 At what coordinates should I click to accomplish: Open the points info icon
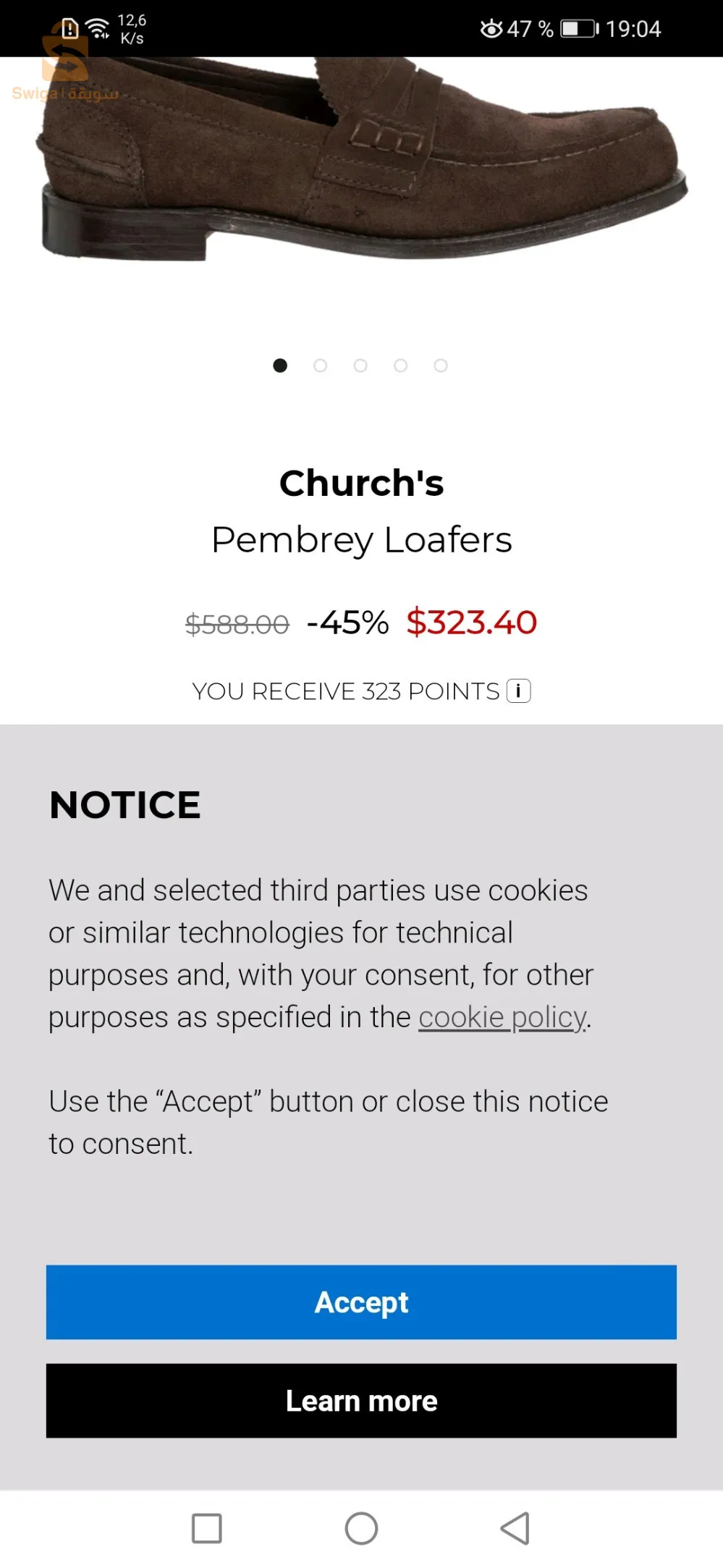[x=518, y=691]
